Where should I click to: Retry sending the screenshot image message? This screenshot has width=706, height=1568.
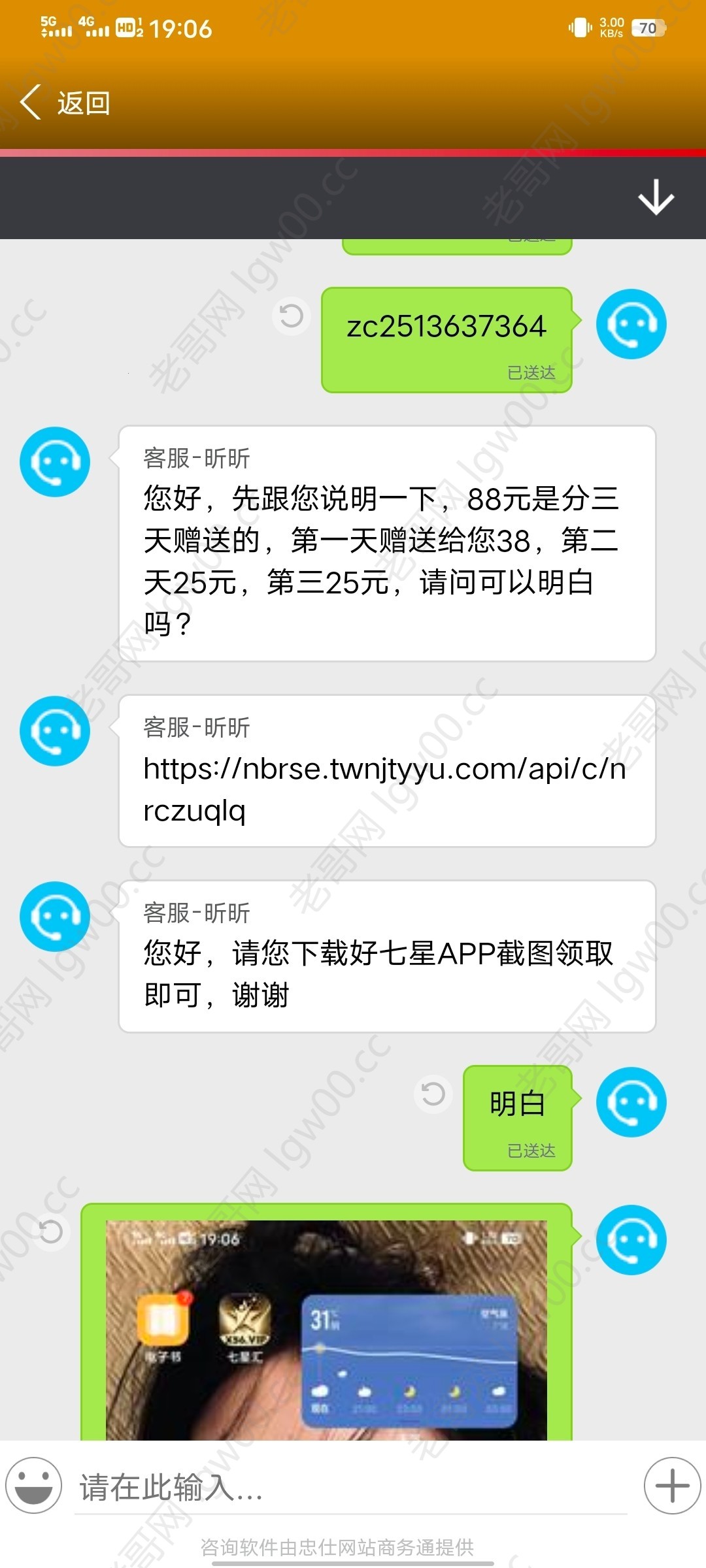pyautogui.click(x=51, y=1232)
